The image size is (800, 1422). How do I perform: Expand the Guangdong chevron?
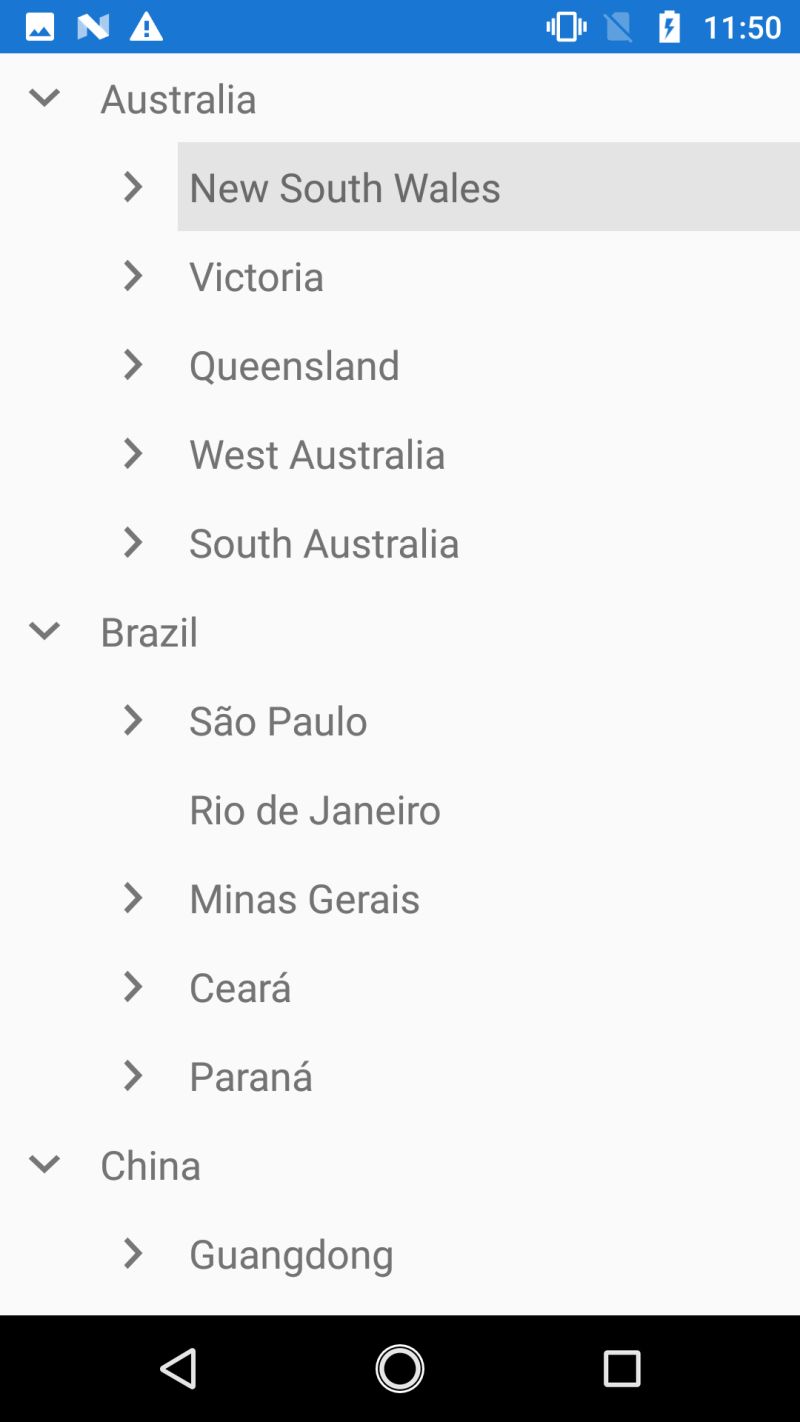click(x=133, y=1253)
